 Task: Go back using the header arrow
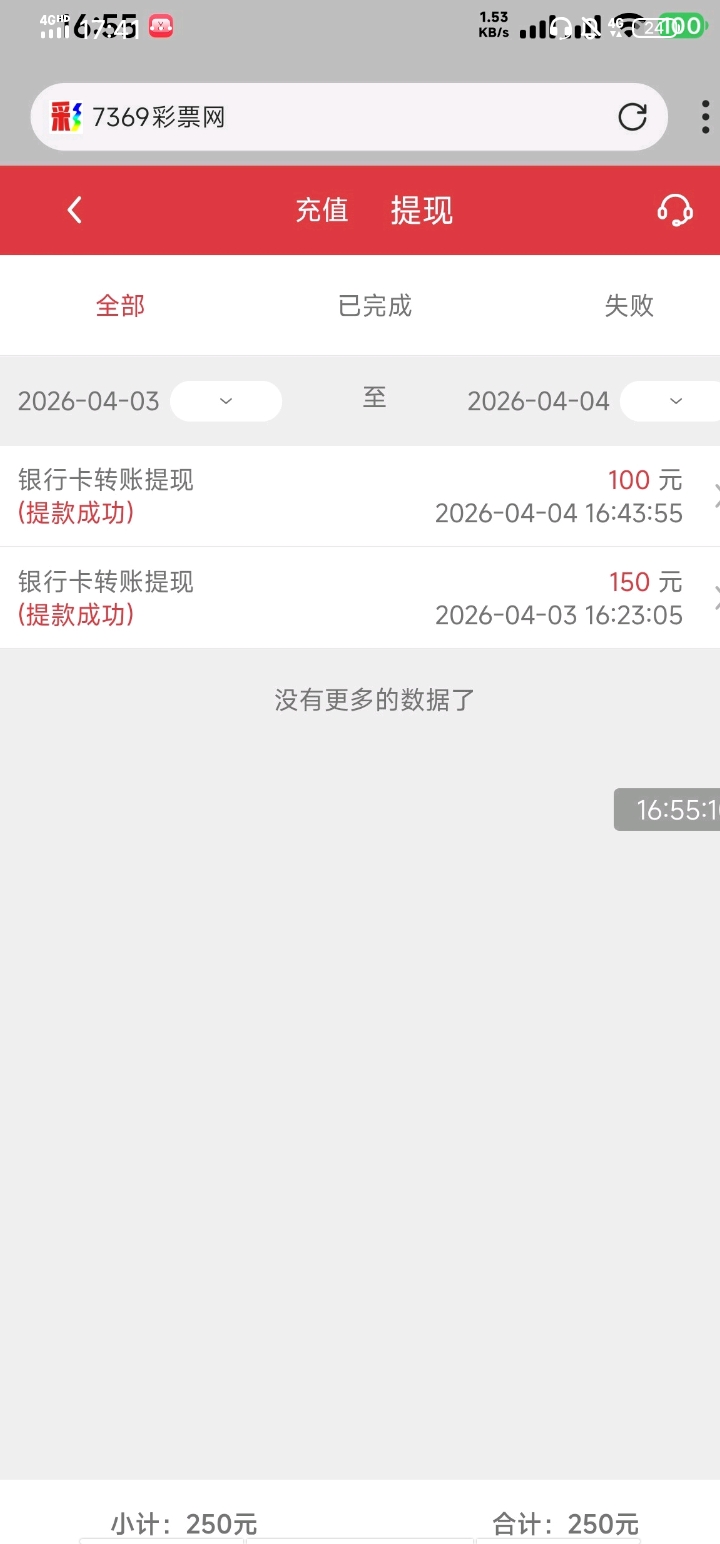[x=74, y=210]
